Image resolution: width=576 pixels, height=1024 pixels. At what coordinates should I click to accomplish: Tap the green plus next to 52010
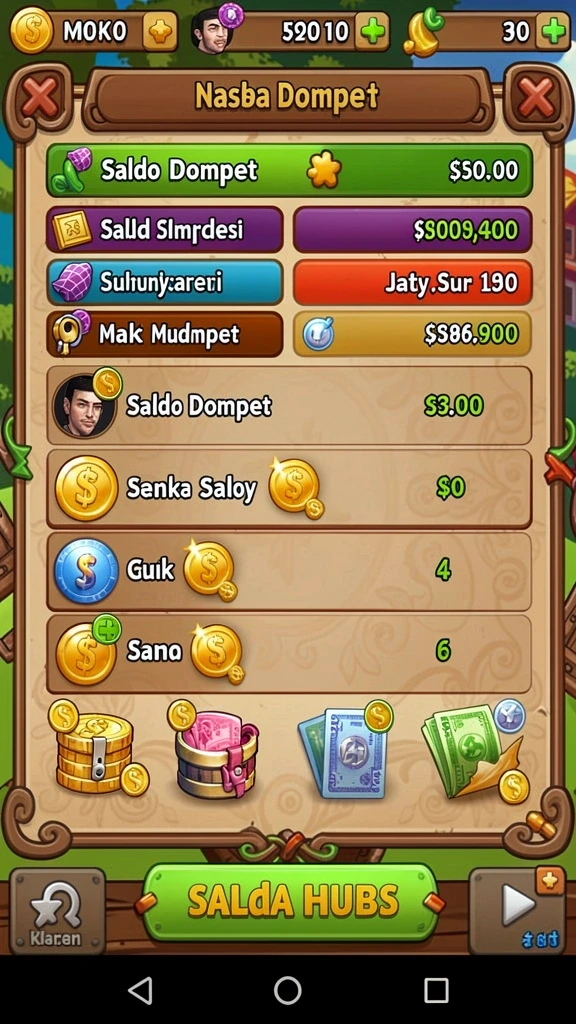[x=372, y=31]
